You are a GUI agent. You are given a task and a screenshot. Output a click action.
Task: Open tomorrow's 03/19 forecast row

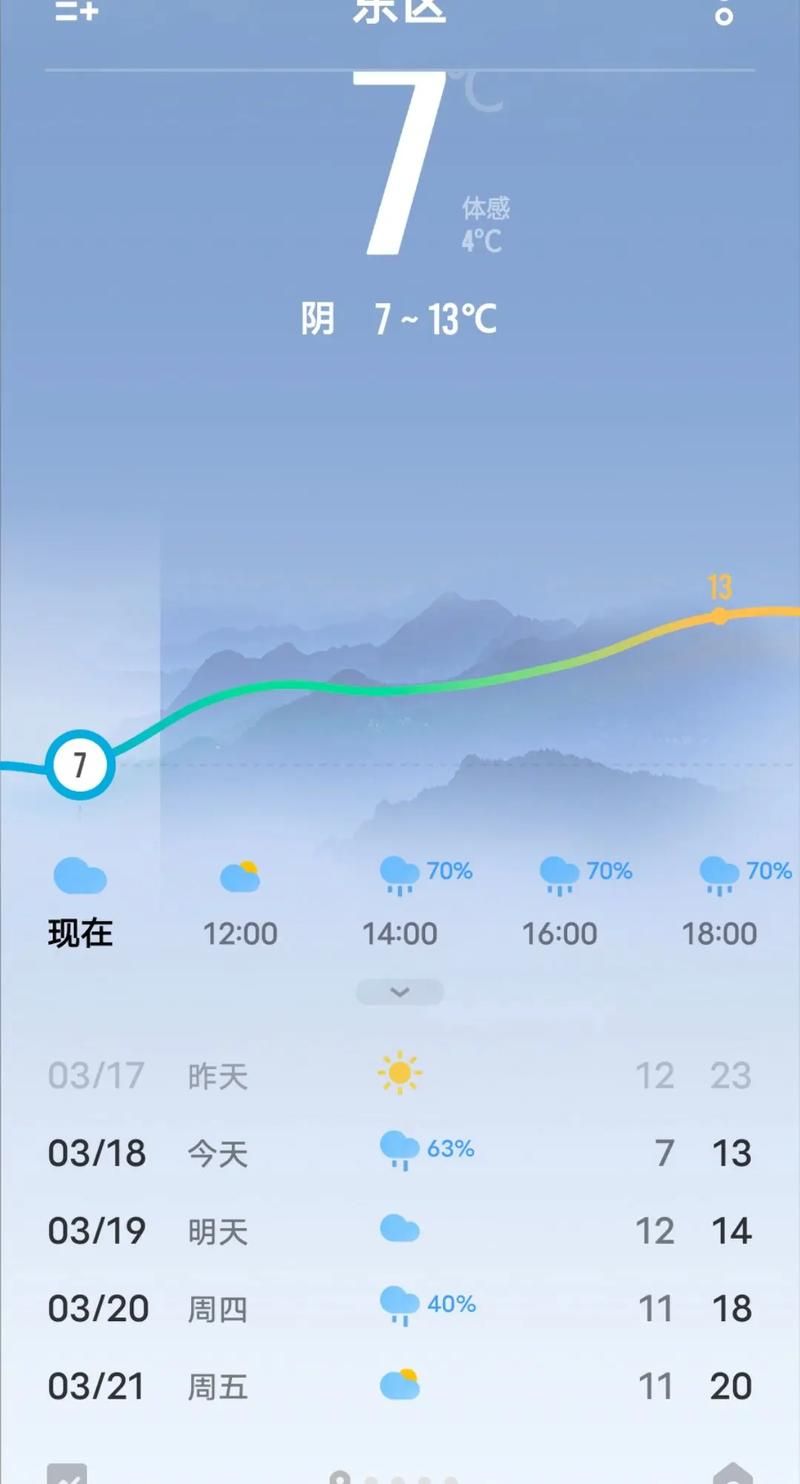(399, 1230)
